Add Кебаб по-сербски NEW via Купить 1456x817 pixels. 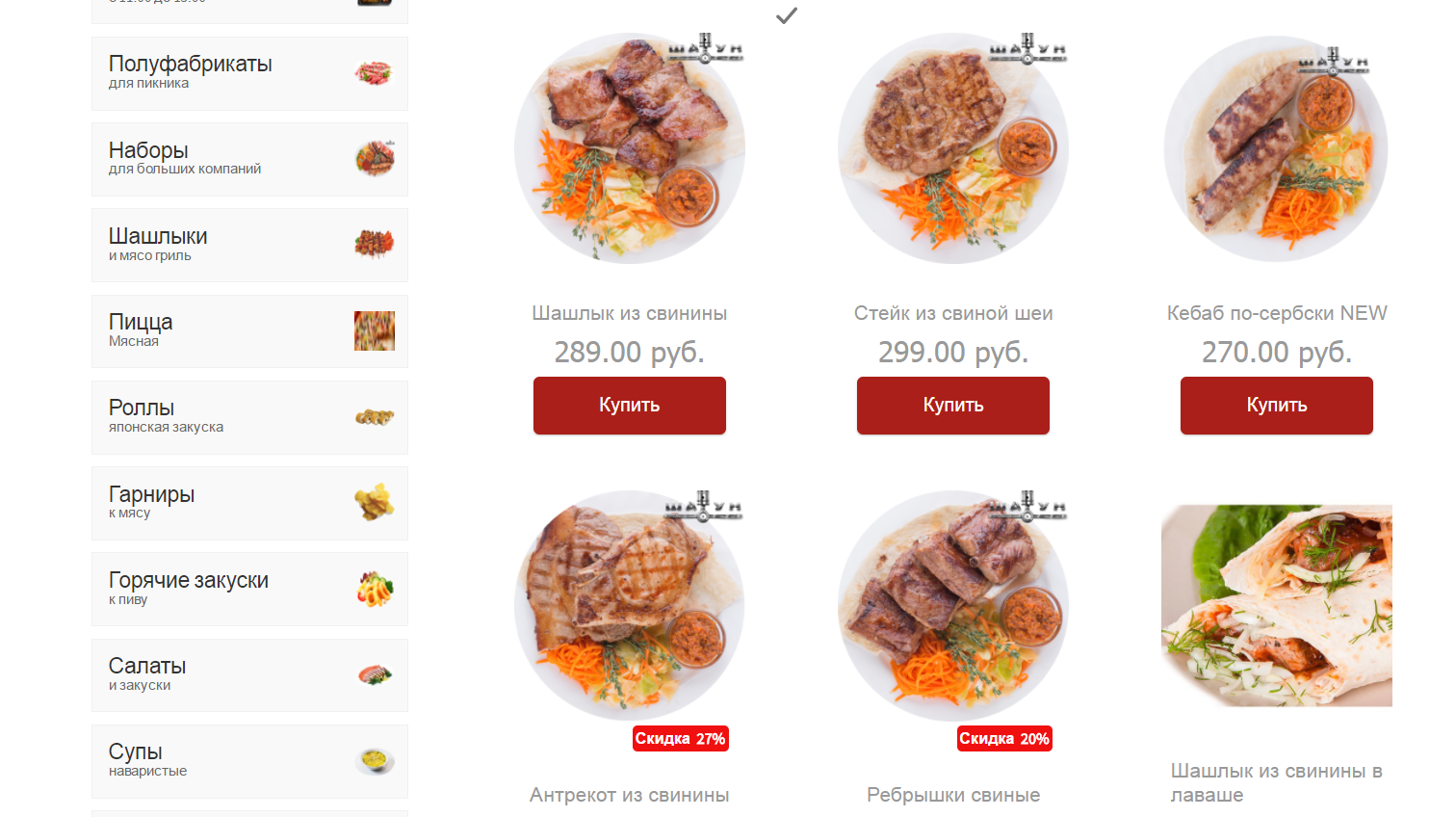point(1276,406)
